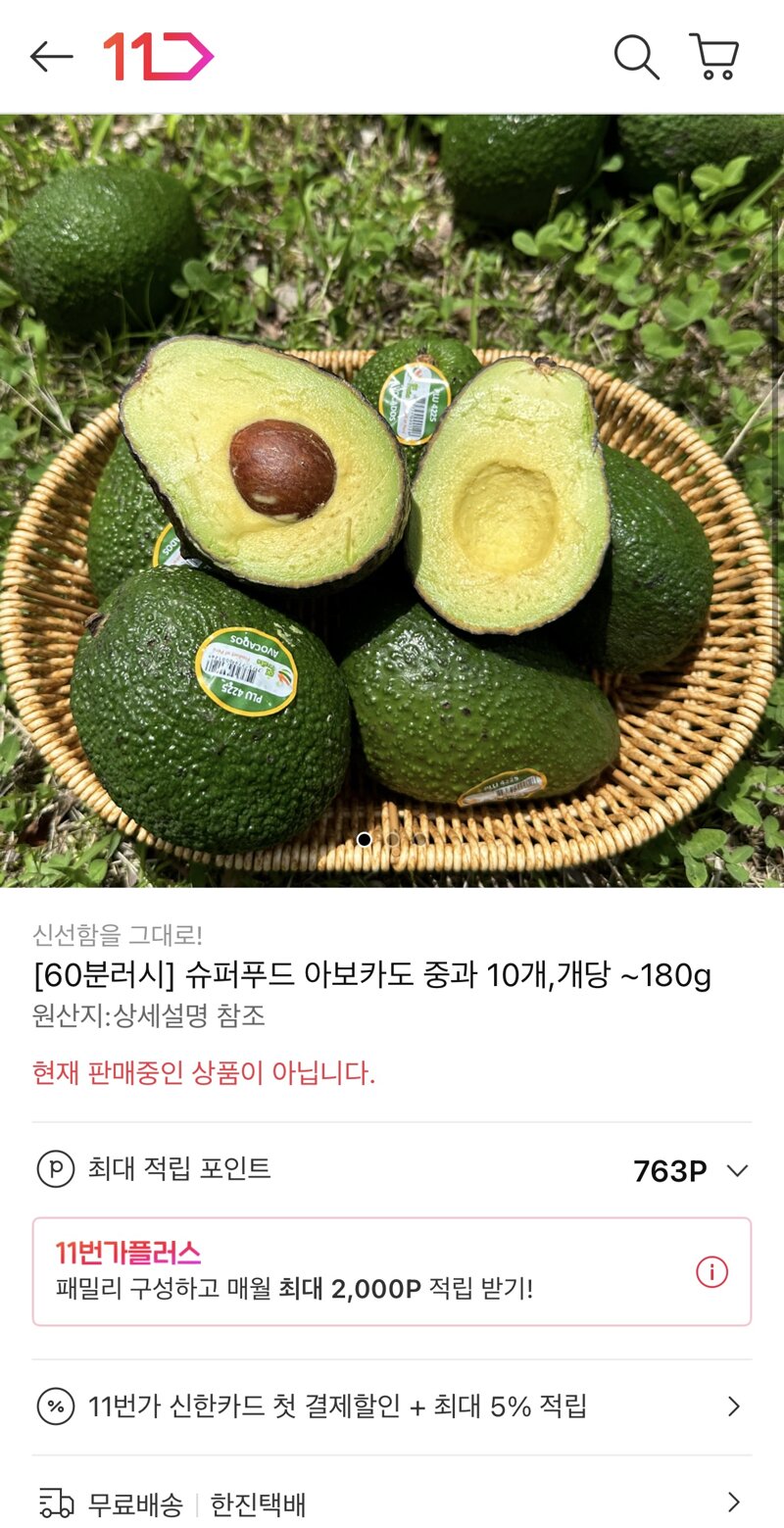Show info for 11번가플러스 benefits

coord(711,1272)
